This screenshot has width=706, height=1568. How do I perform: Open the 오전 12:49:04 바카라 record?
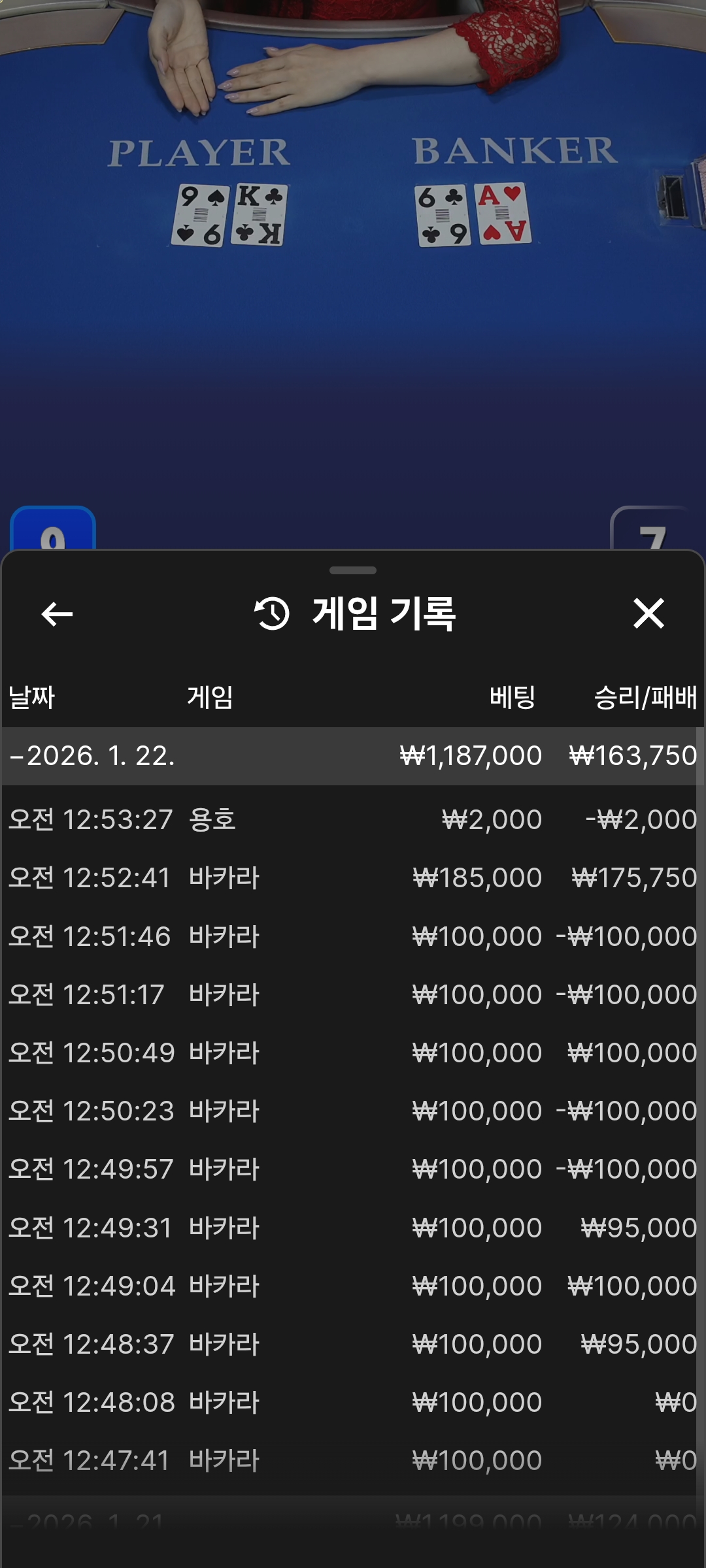click(352, 1286)
